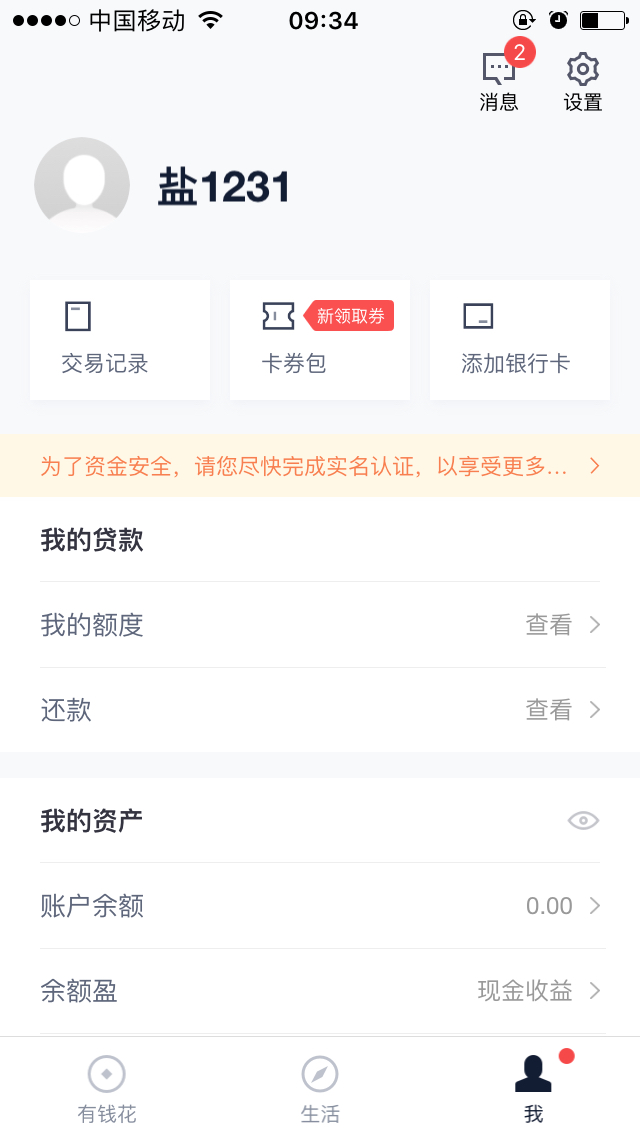Image resolution: width=640 pixels, height=1136 pixels.
Task: Open the real-name verification banner
Action: 320,466
